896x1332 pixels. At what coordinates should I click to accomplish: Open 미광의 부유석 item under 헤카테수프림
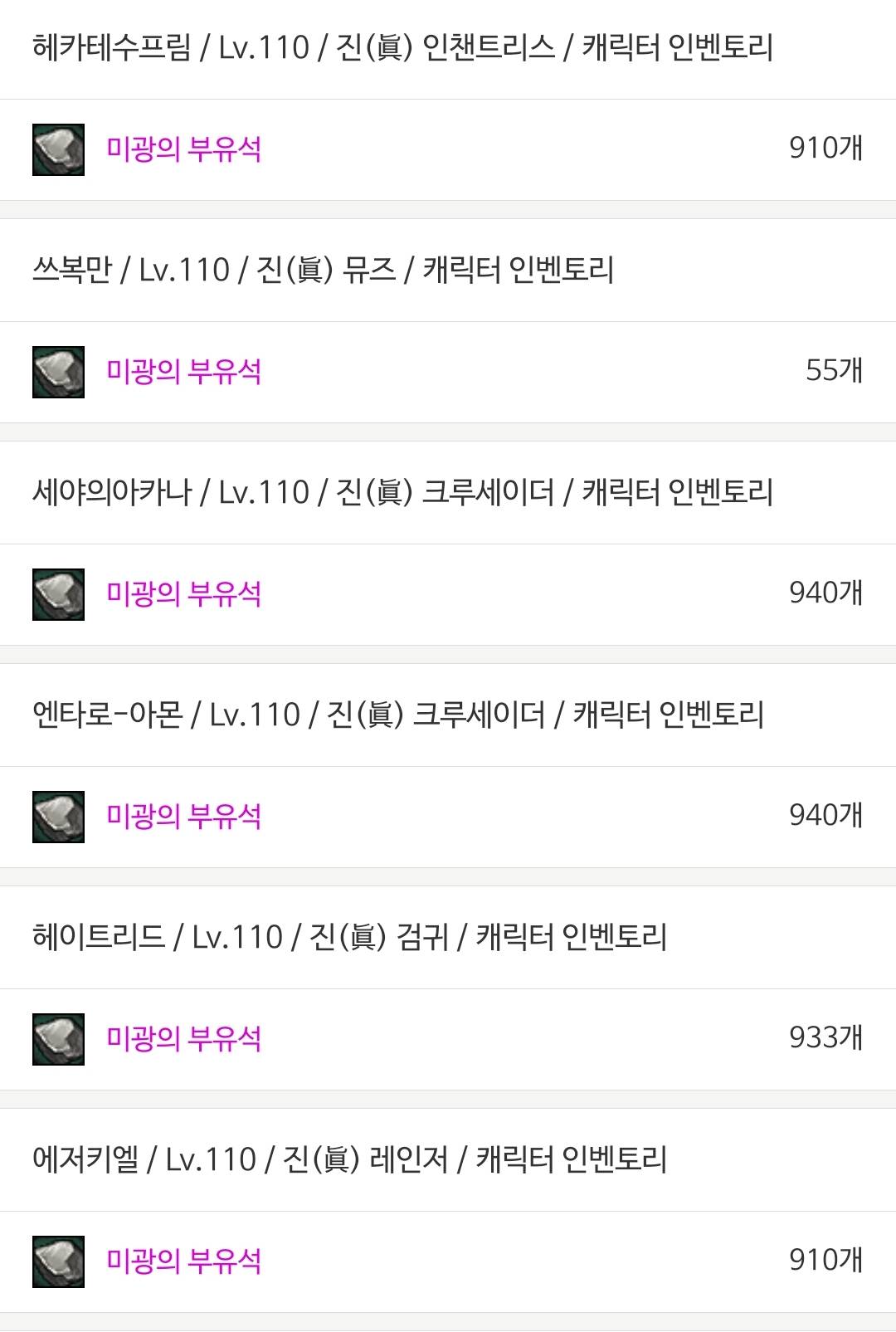pos(183,149)
